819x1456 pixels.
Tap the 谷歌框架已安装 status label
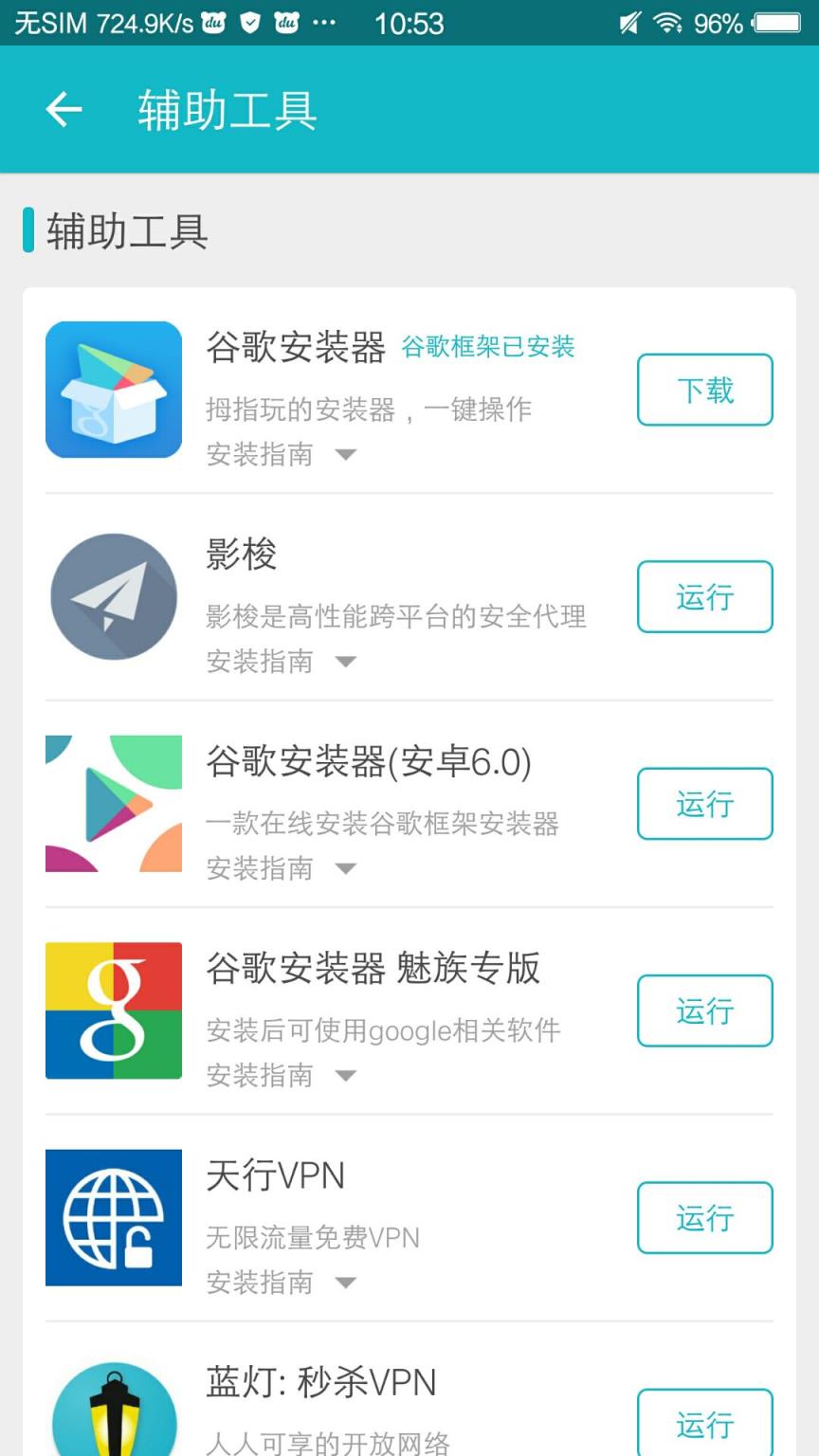(x=489, y=347)
